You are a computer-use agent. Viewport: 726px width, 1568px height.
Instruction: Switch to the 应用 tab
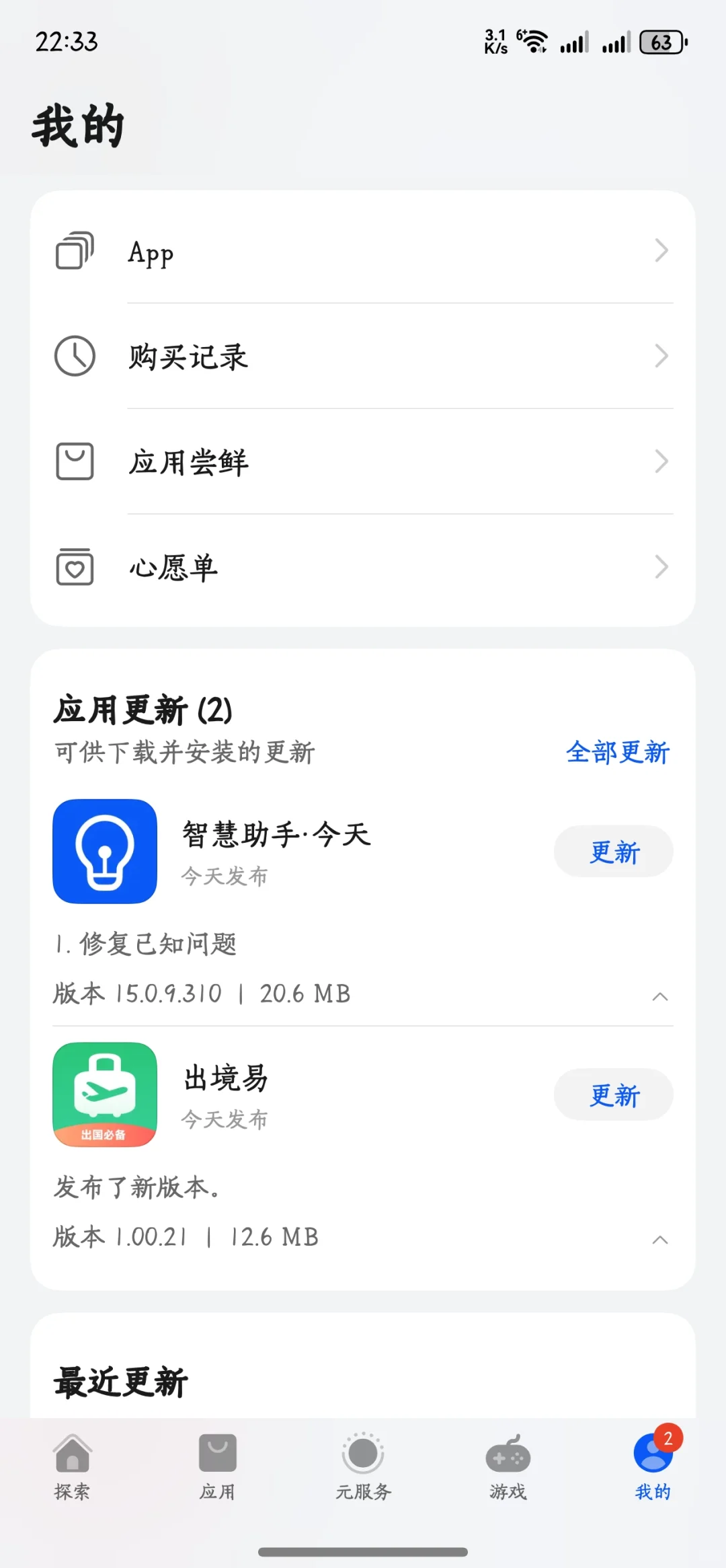coord(217,1467)
